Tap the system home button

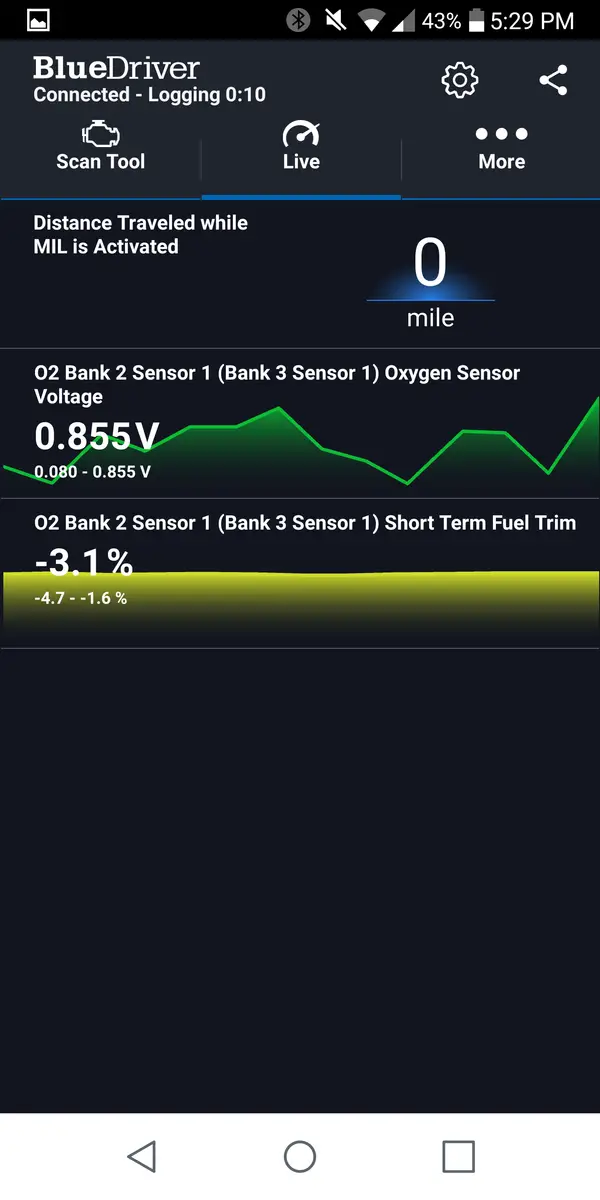(x=300, y=1156)
